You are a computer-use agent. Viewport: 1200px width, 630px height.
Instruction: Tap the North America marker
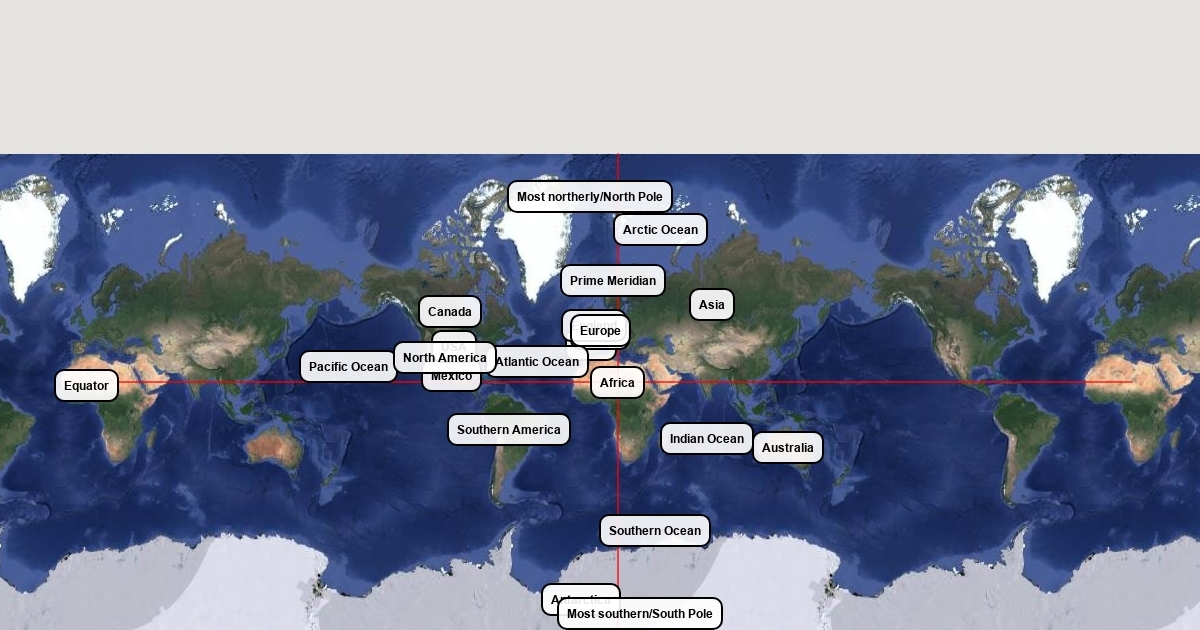click(444, 358)
